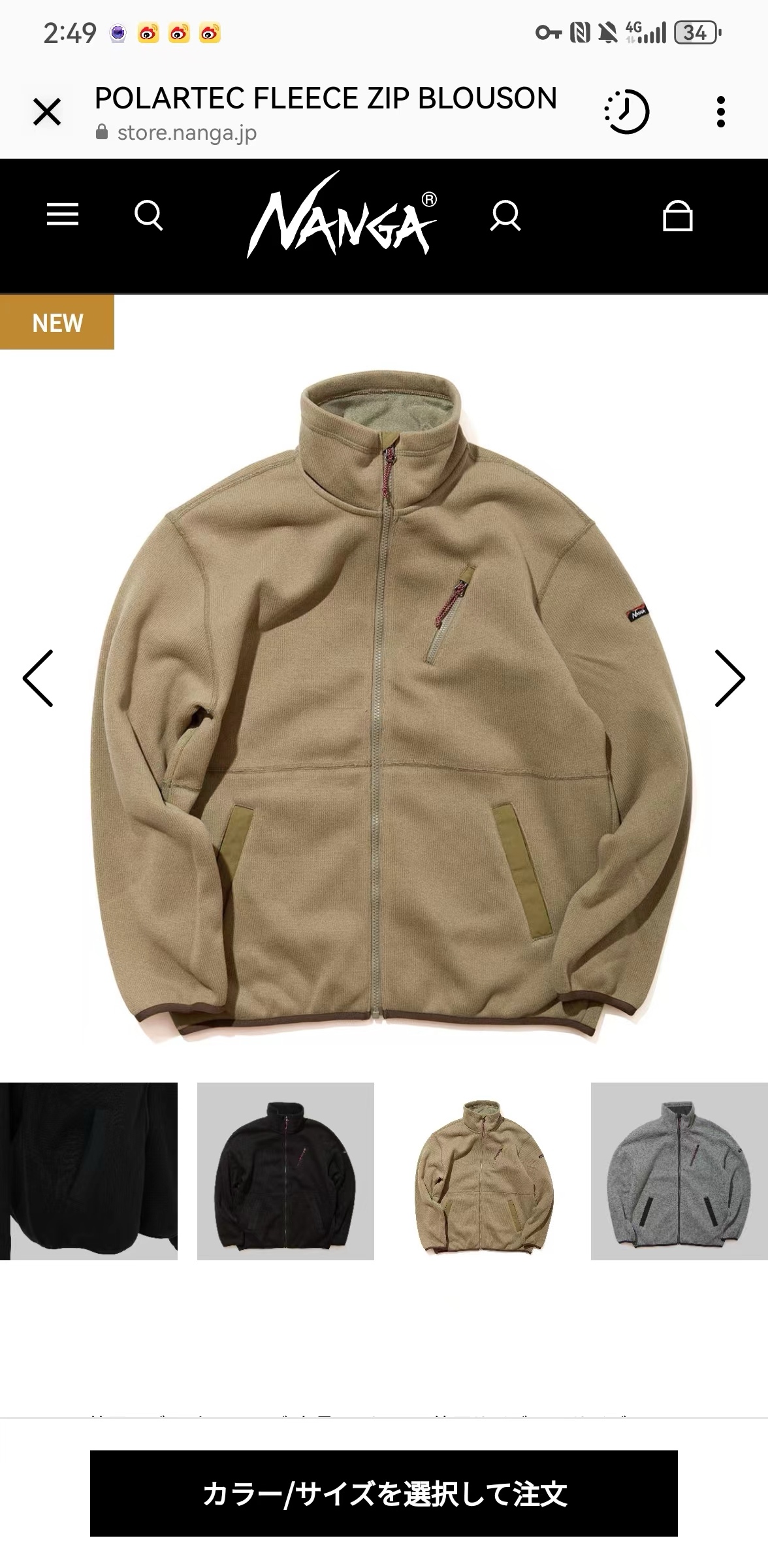Show the previous product image

tap(38, 678)
